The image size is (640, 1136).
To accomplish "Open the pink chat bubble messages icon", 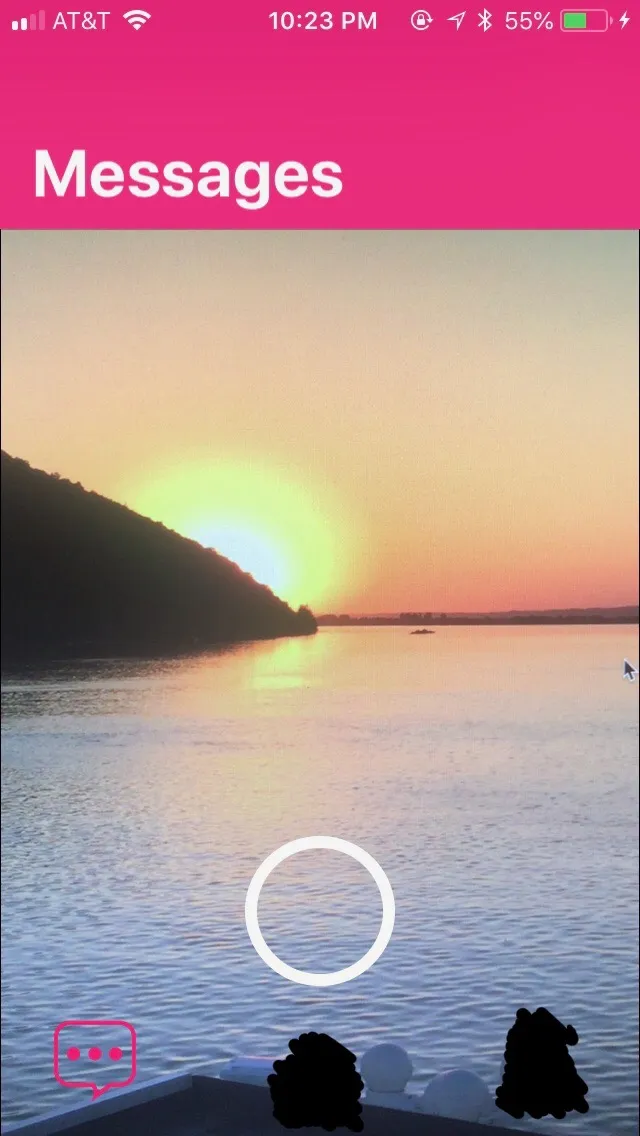I will [95, 1055].
